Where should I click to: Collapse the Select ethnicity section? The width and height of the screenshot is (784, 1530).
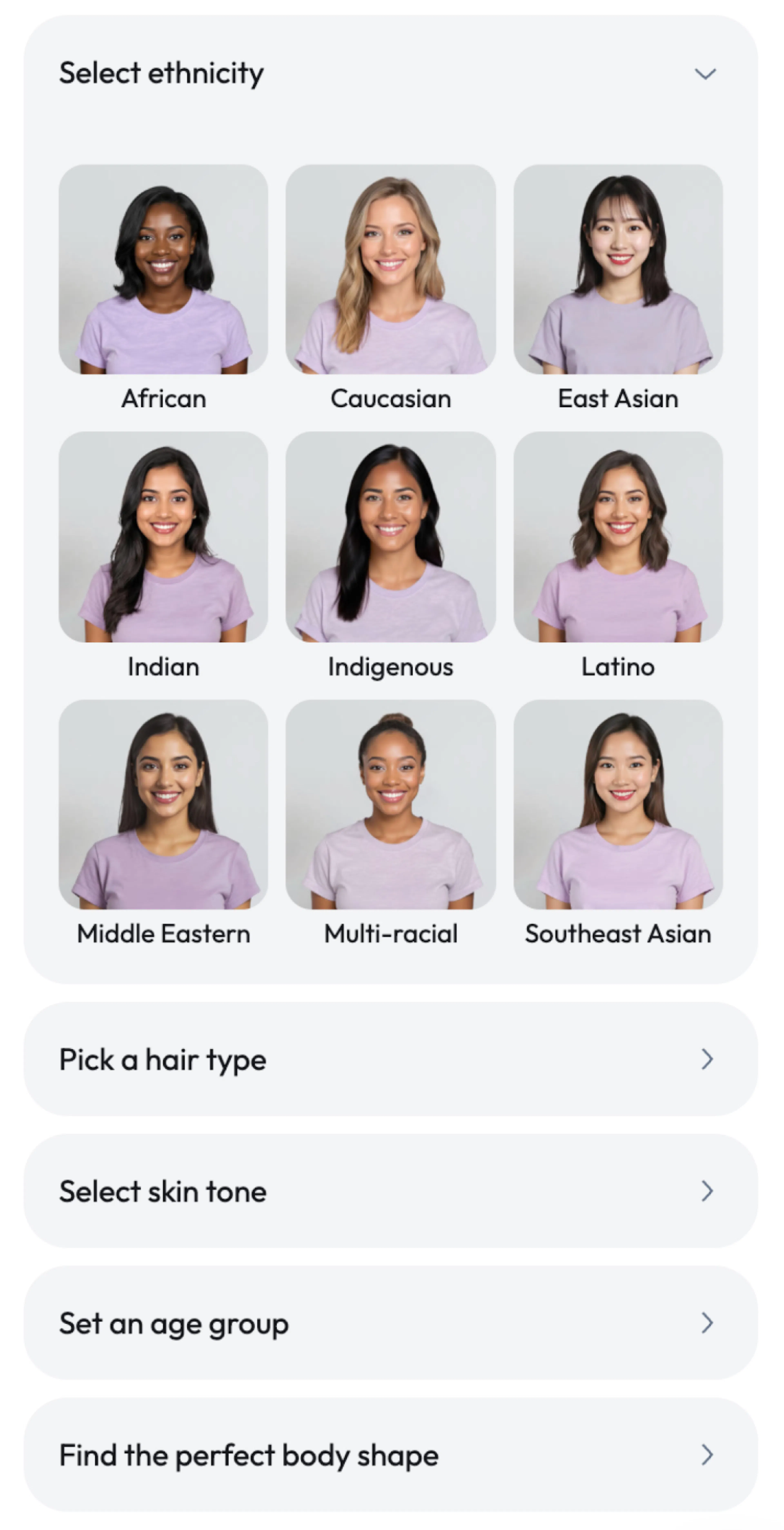pyautogui.click(x=705, y=74)
